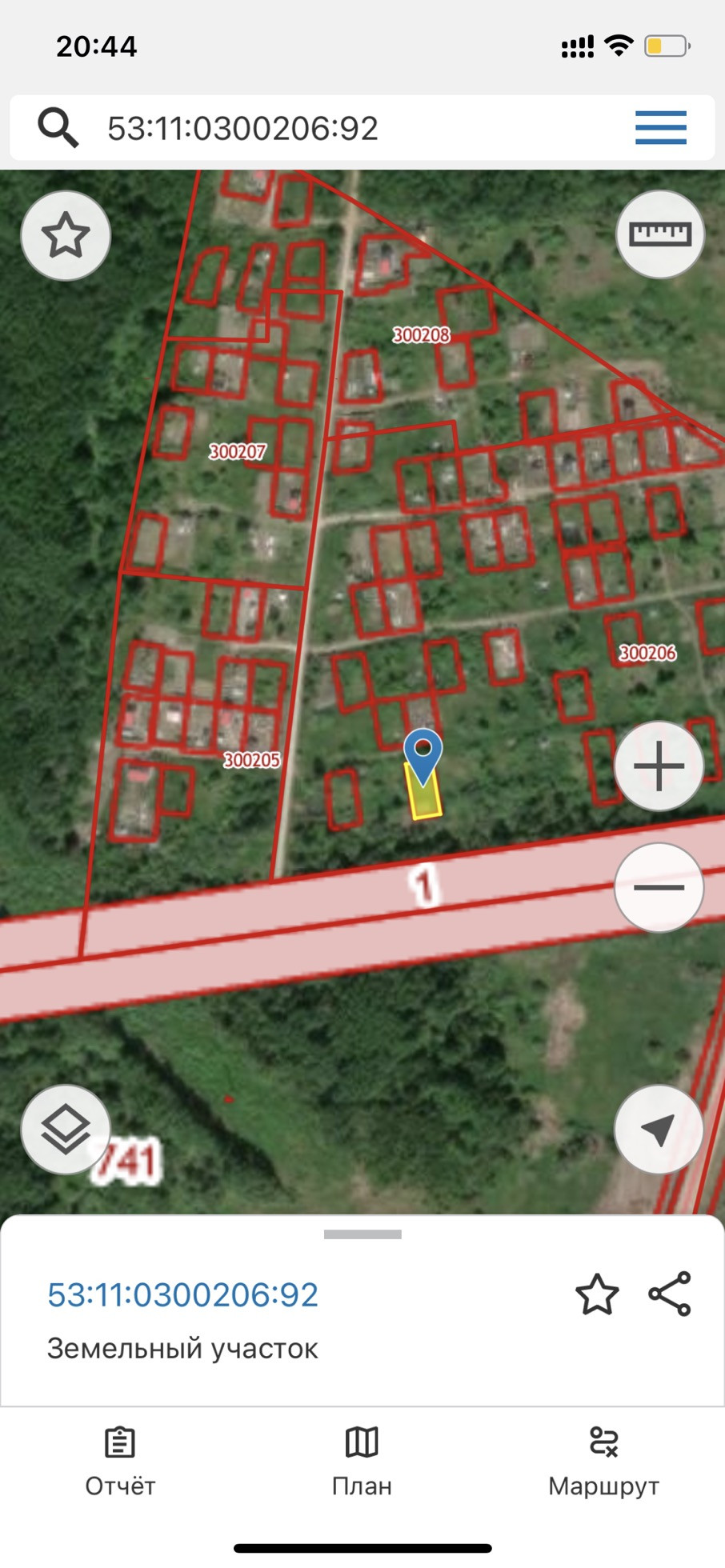This screenshot has height=1568, width=725.
Task: Share the land plot info
Action: click(670, 1294)
